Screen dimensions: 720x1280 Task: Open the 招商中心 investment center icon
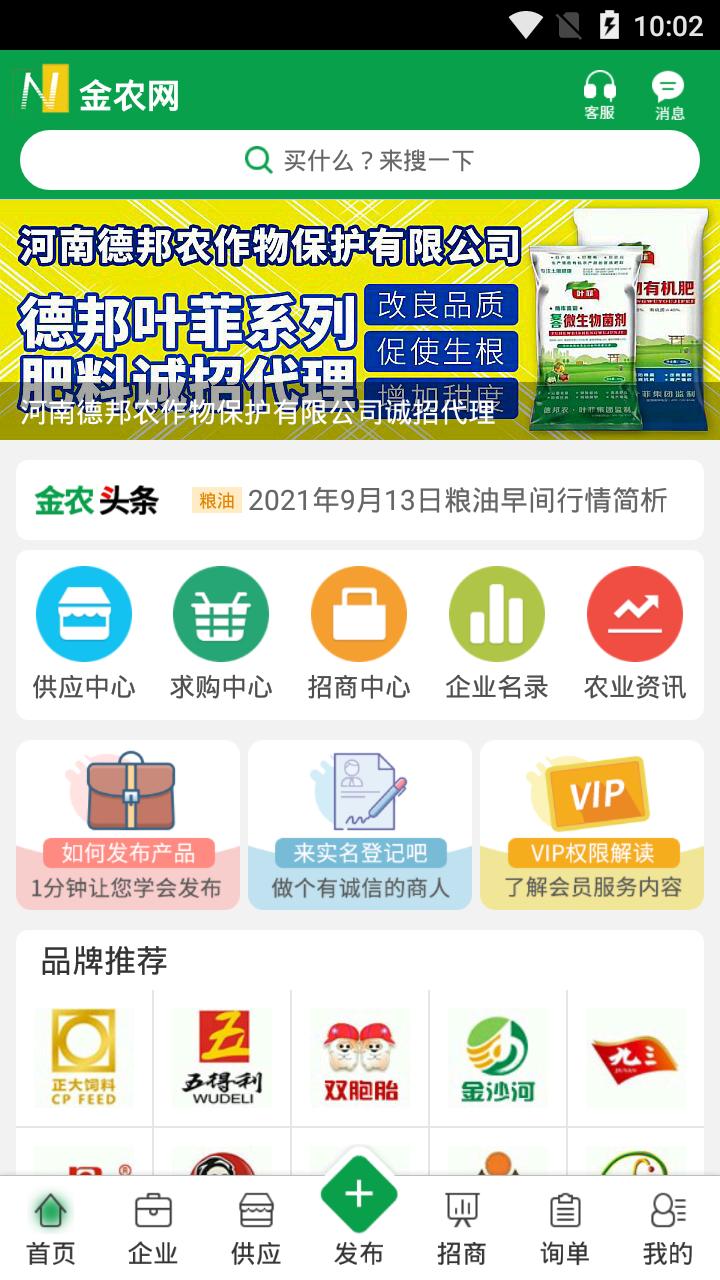(359, 612)
